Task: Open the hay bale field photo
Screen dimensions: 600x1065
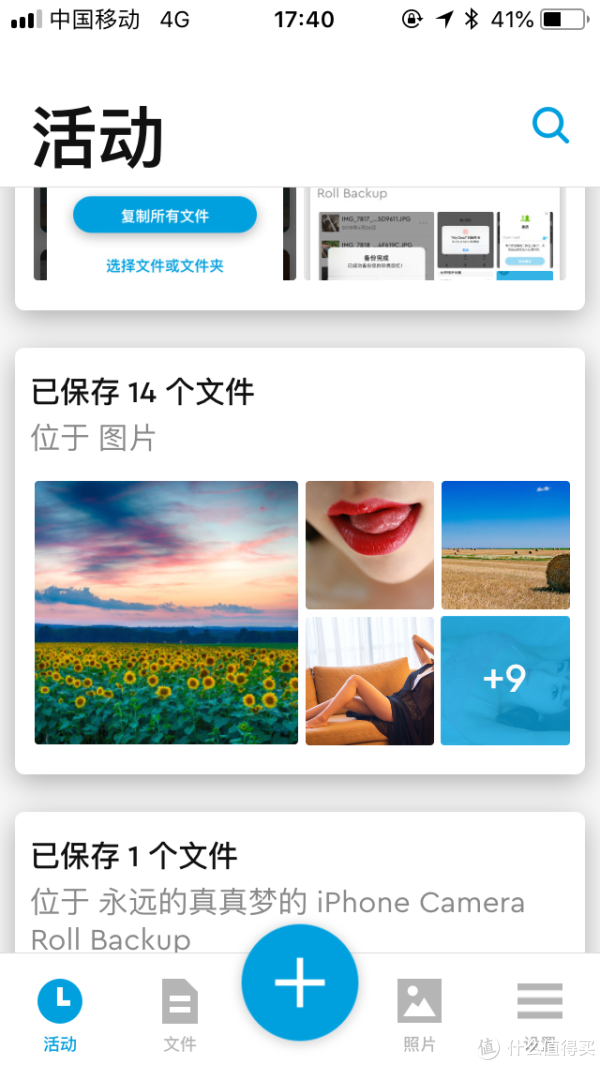Action: [505, 545]
